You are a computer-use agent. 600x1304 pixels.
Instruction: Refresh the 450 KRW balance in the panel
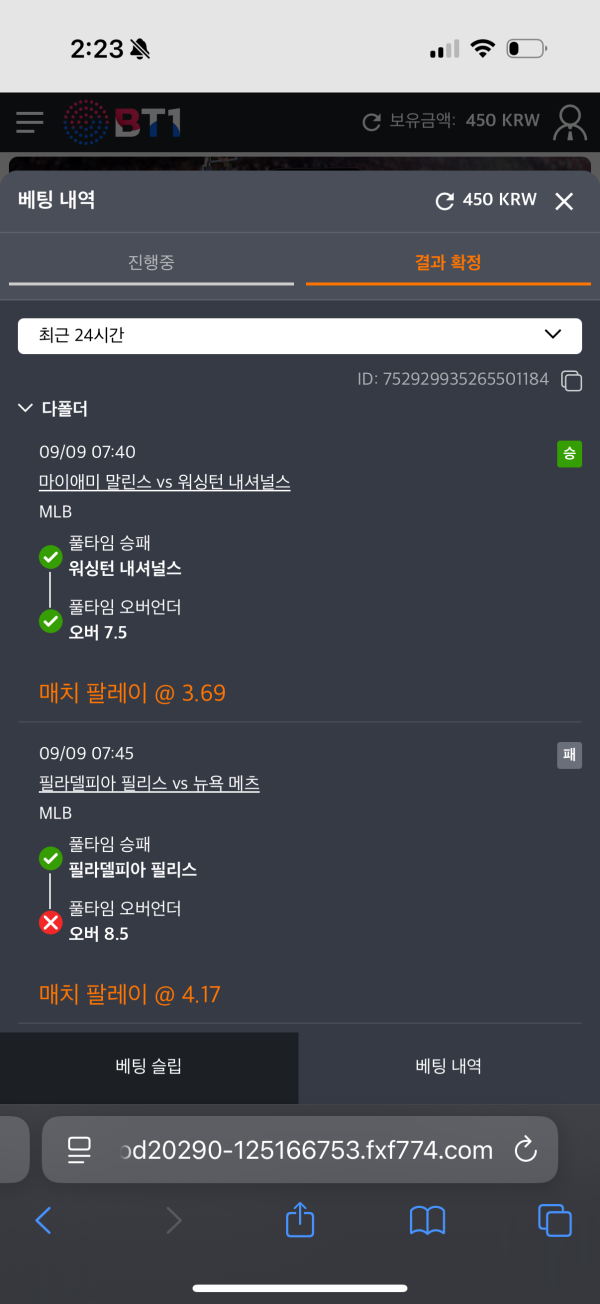coord(445,201)
